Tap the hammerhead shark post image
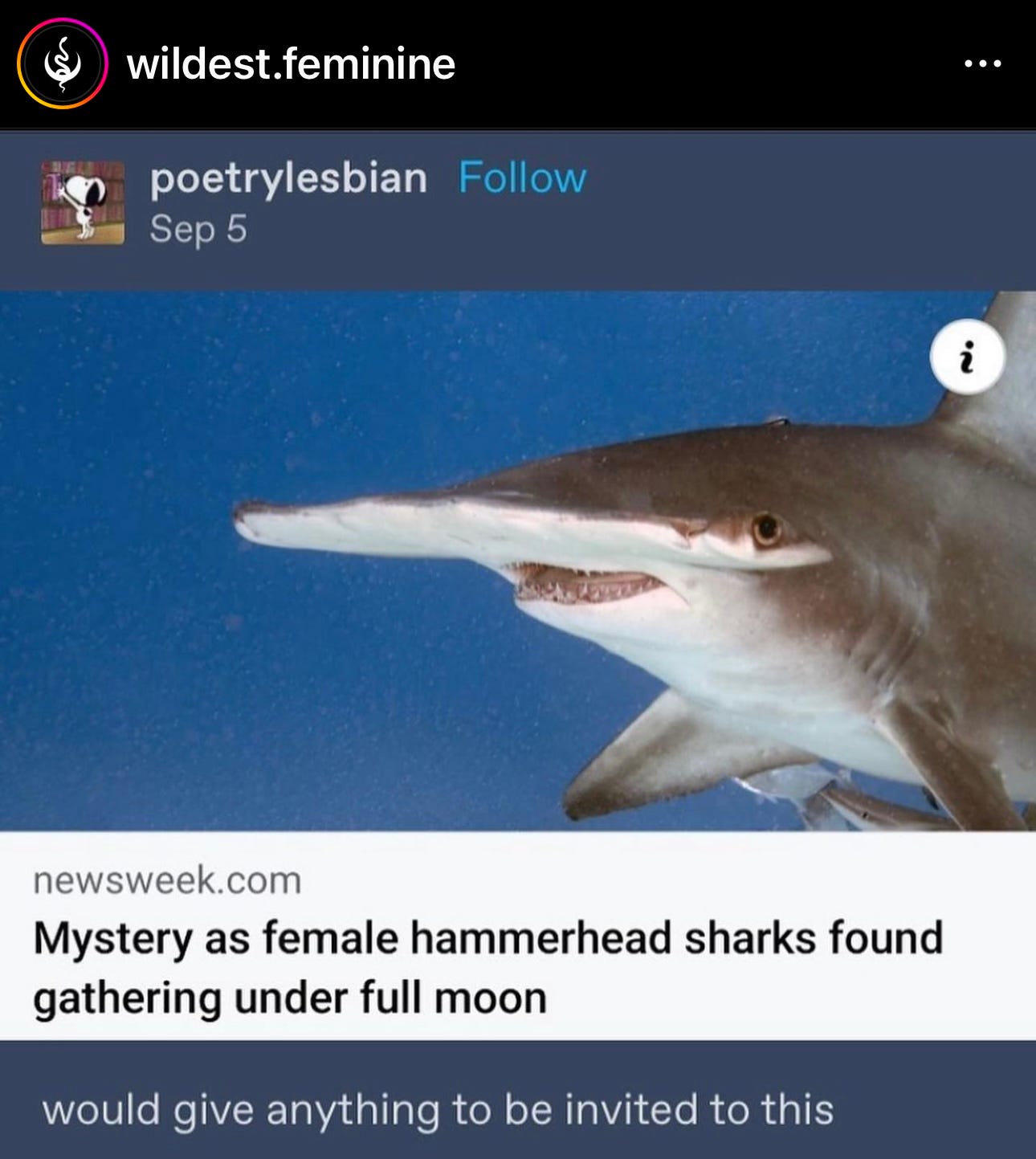Screen dimensions: 1036x1159 (518, 561)
